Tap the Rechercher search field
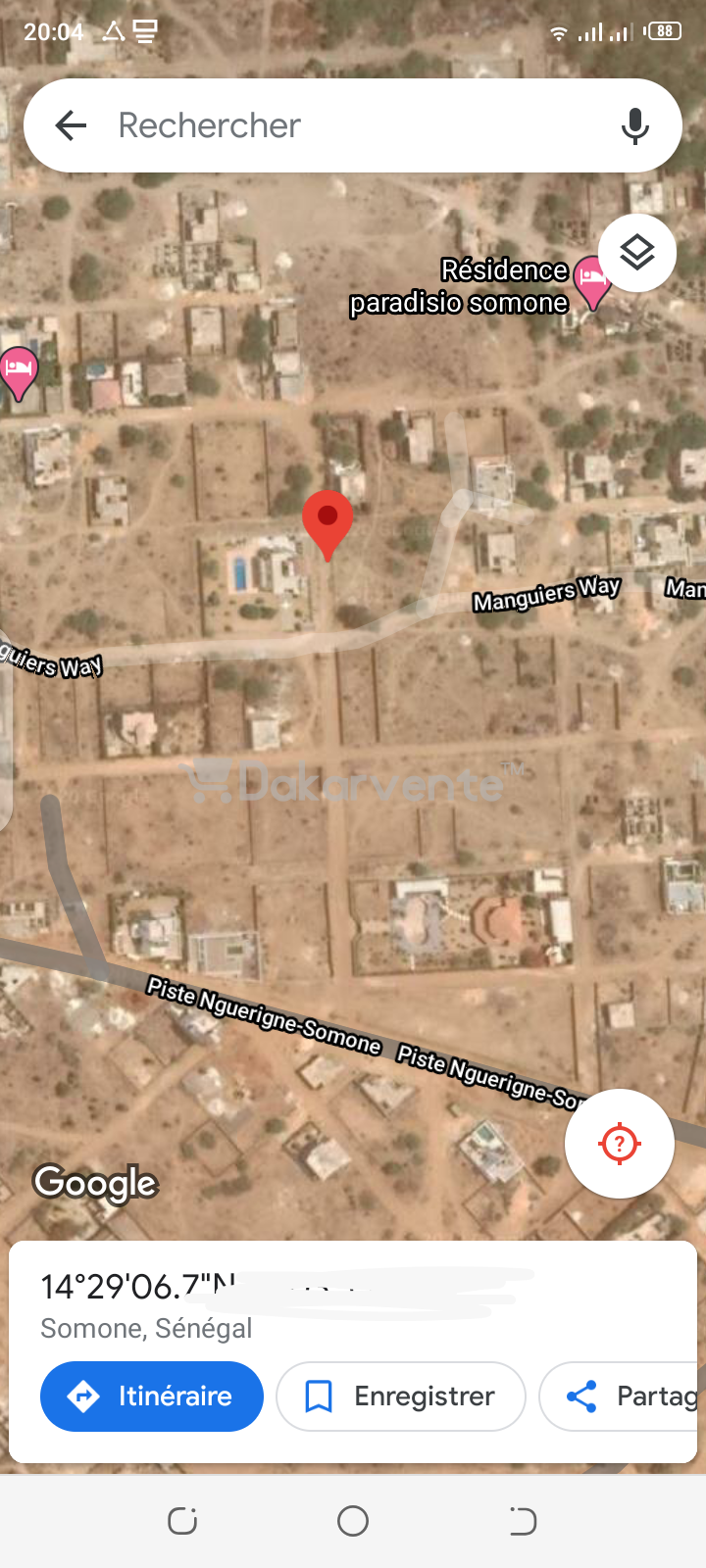 (353, 125)
